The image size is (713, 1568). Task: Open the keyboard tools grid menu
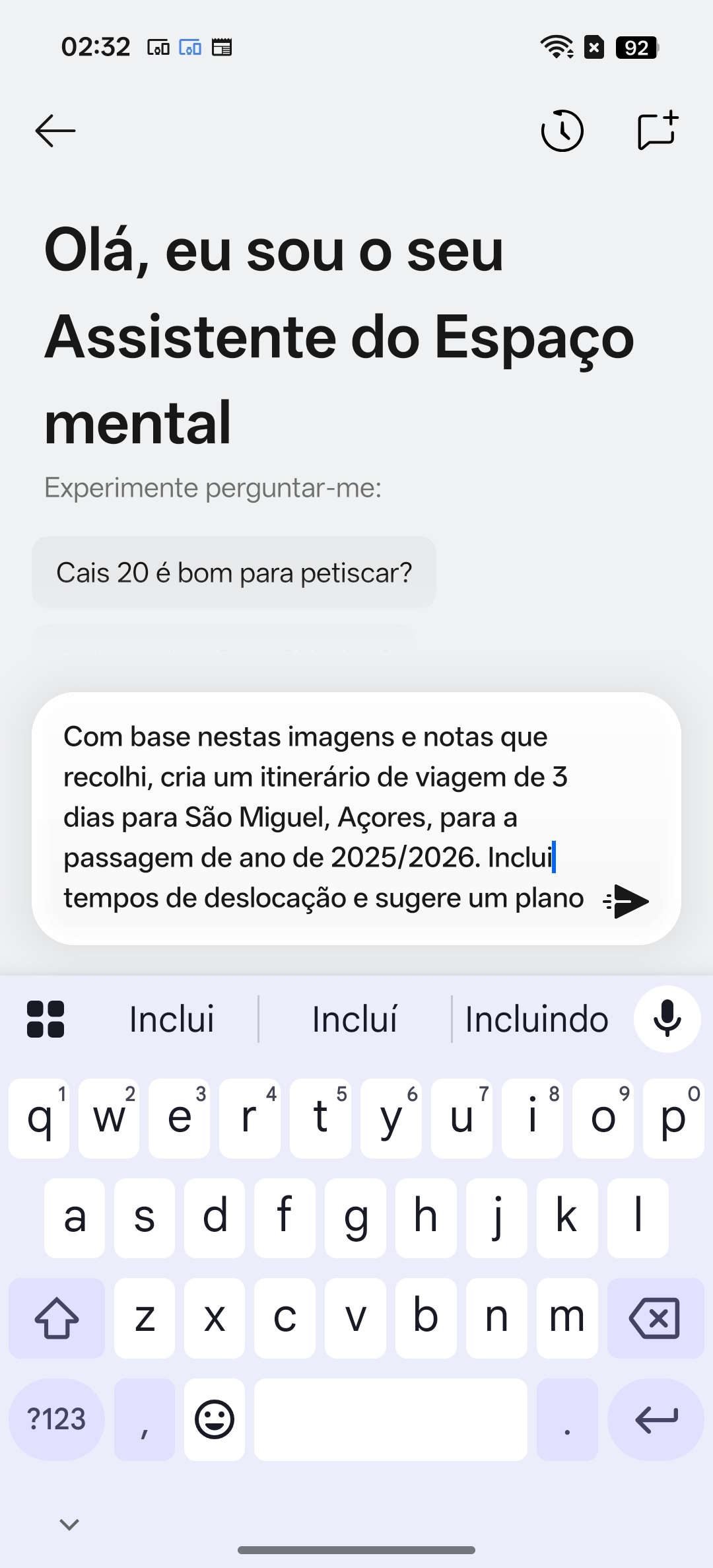tap(46, 1019)
